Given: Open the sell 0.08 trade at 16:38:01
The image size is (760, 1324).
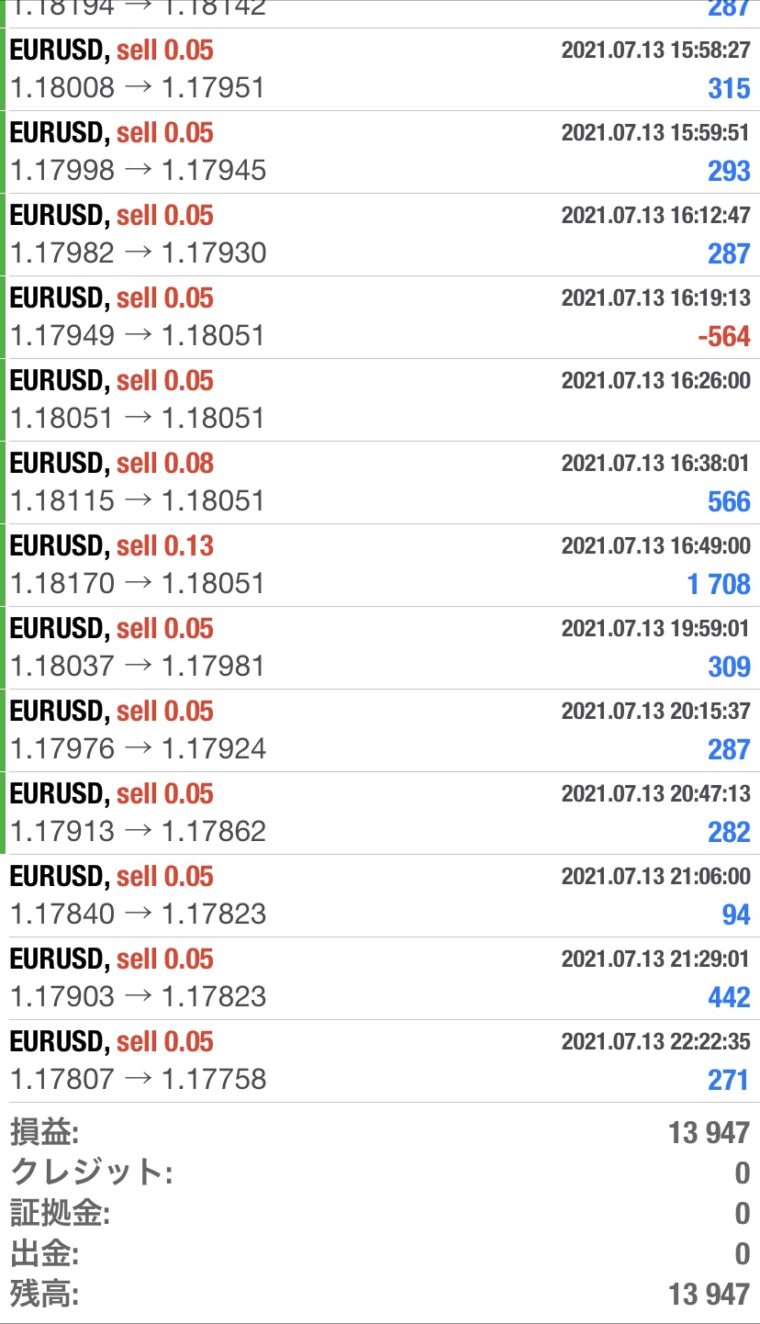Looking at the screenshot, I should pos(380,483).
